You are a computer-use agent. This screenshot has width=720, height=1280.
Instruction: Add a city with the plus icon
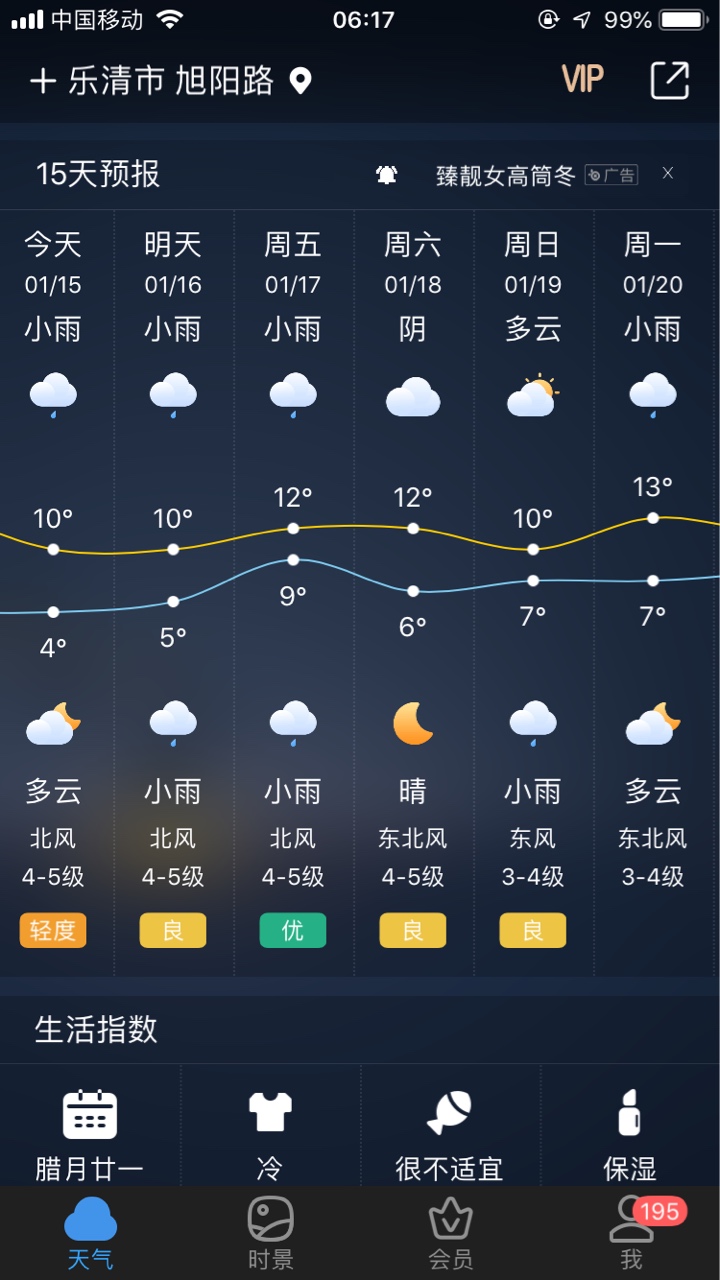coord(43,81)
